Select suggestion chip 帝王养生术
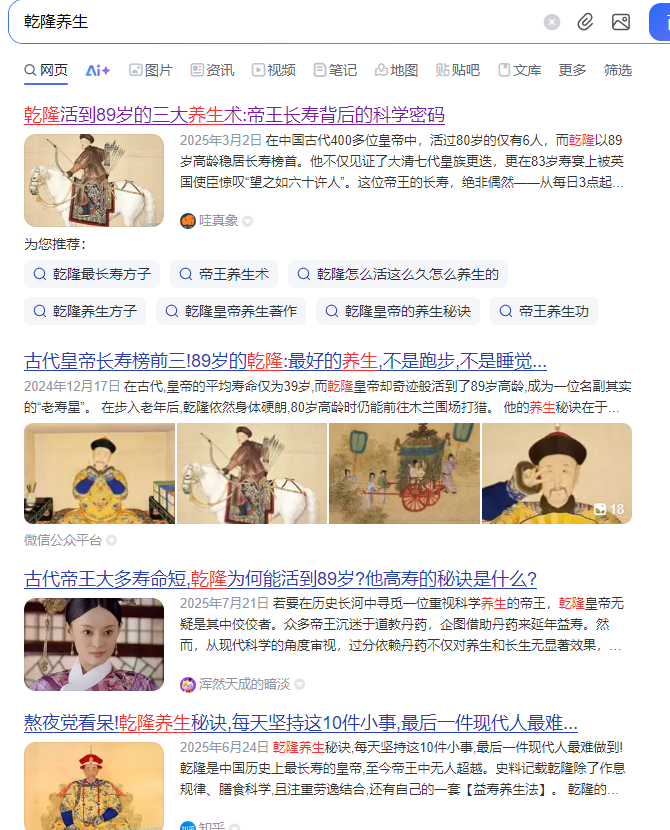 point(223,274)
